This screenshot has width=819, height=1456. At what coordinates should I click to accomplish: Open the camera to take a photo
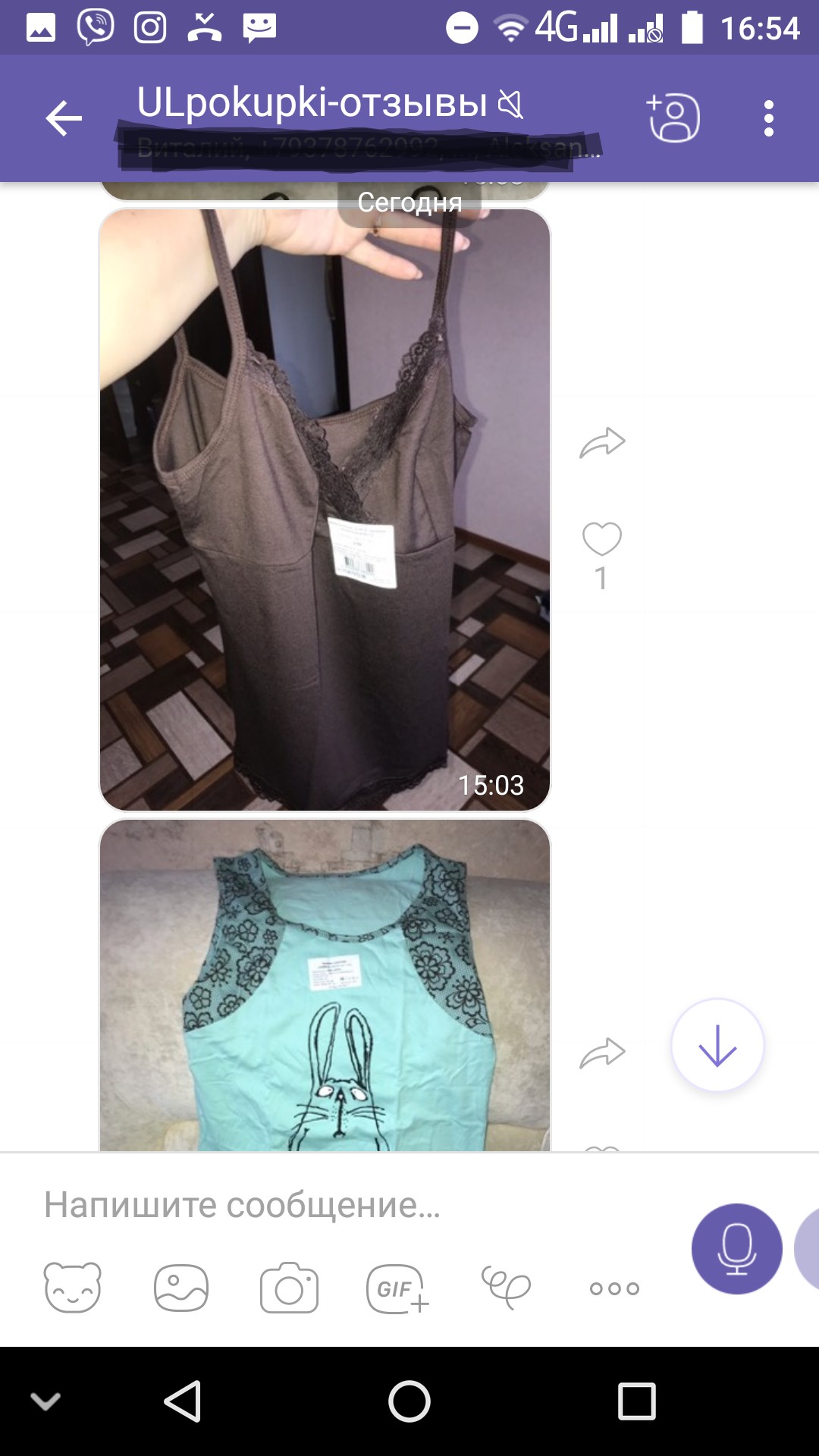[289, 1288]
